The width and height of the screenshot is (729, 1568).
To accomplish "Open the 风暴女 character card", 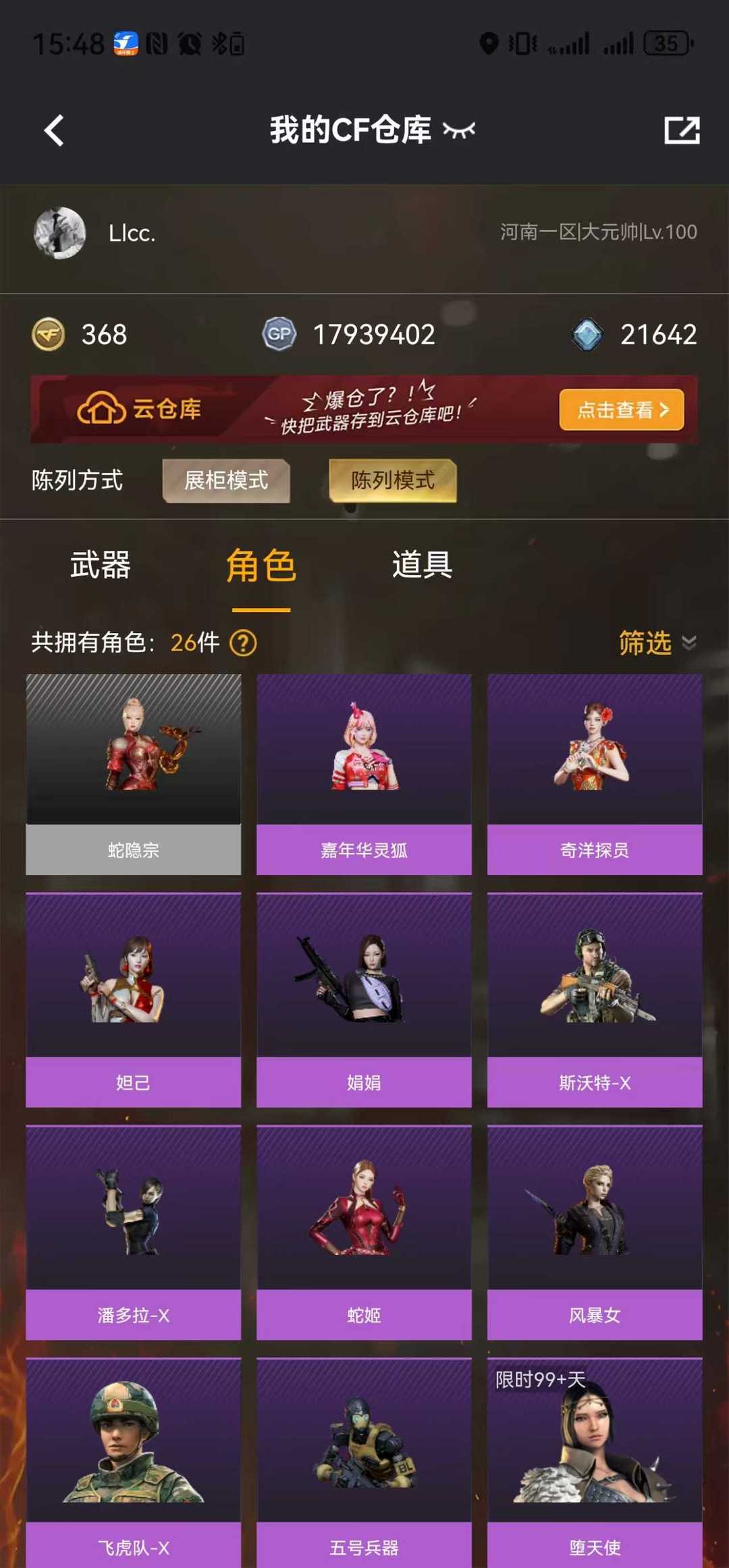I will (595, 1233).
